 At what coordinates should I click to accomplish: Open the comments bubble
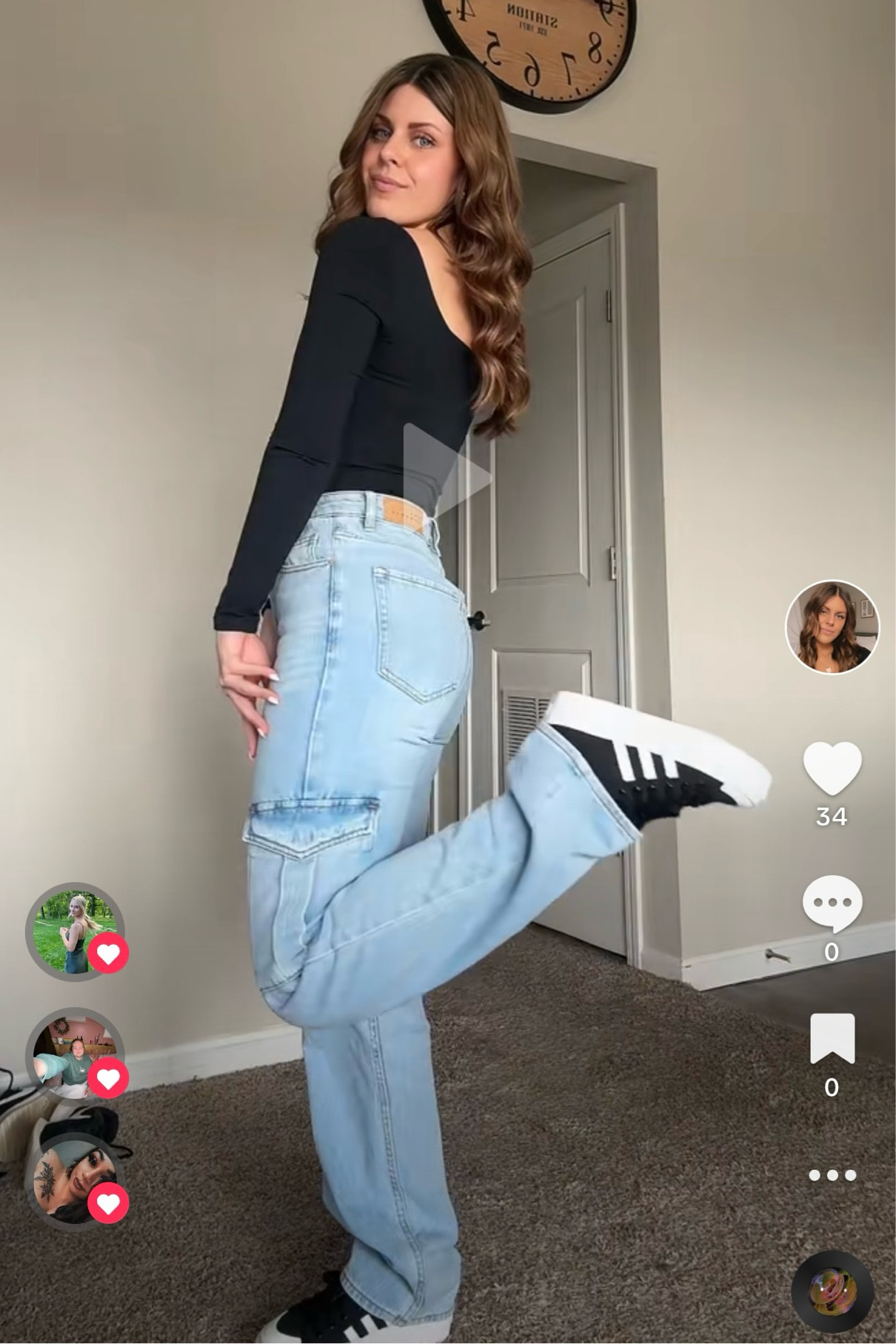pos(832,903)
